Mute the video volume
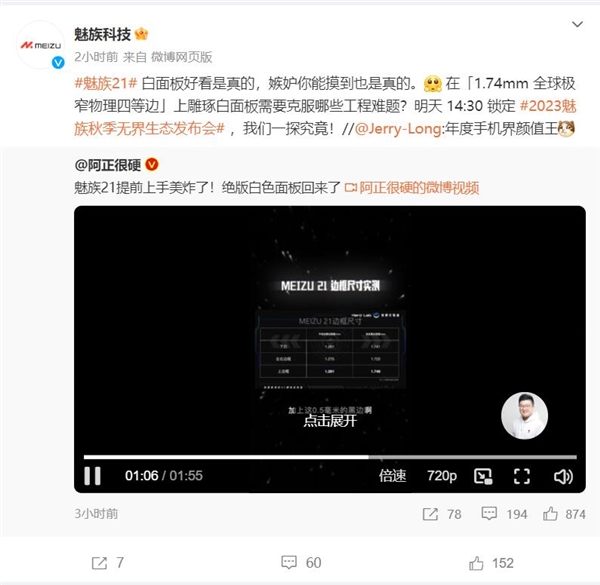The width and height of the screenshot is (600, 585). [562, 476]
